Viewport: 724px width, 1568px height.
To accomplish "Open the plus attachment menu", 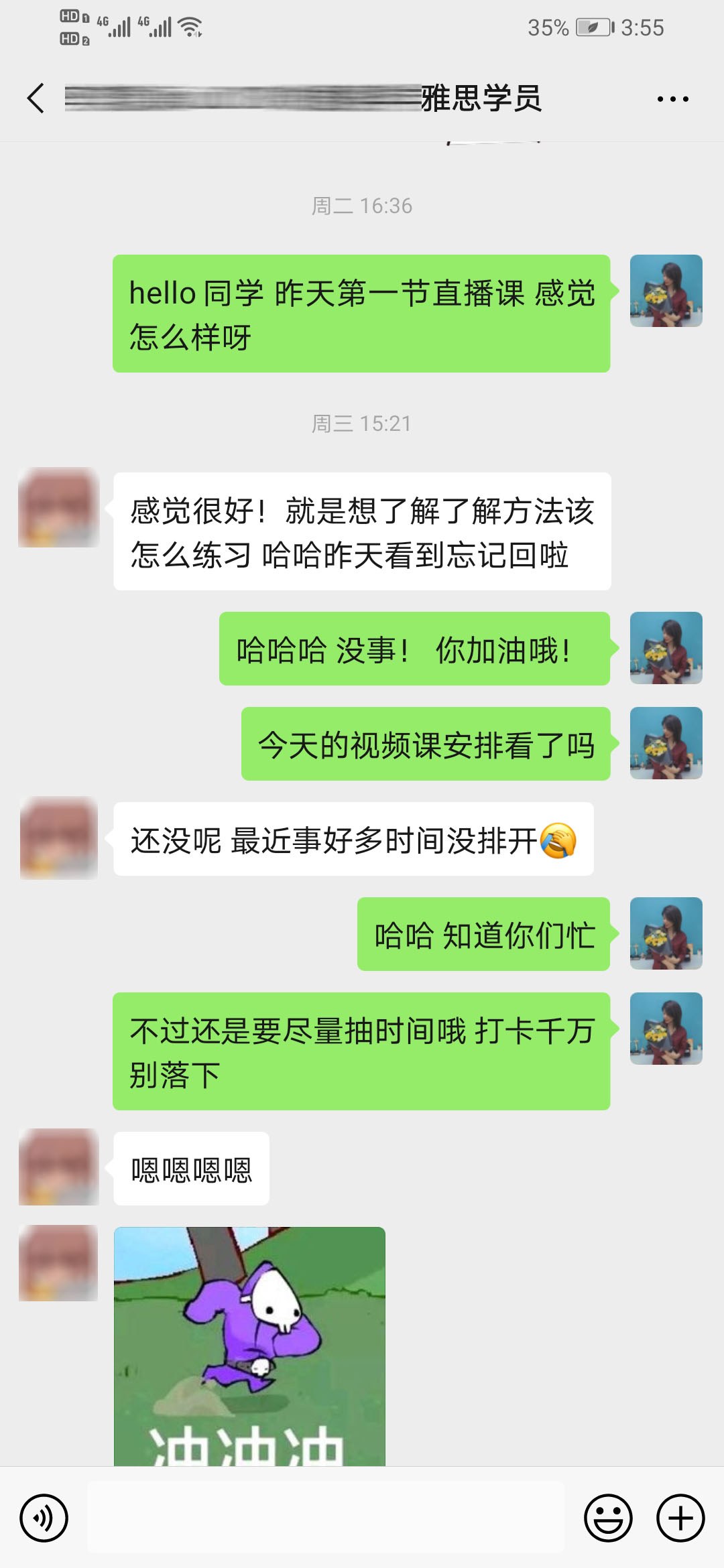I will 680,1518.
